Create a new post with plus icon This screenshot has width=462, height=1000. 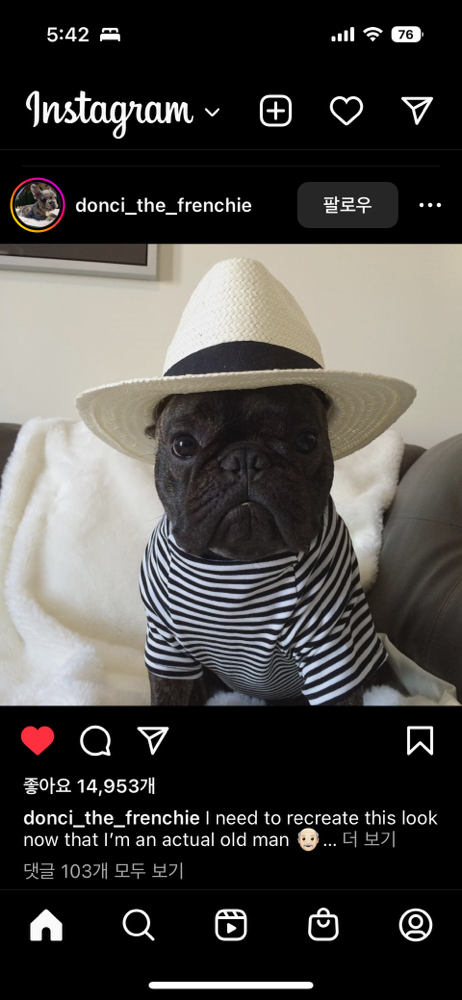point(275,111)
